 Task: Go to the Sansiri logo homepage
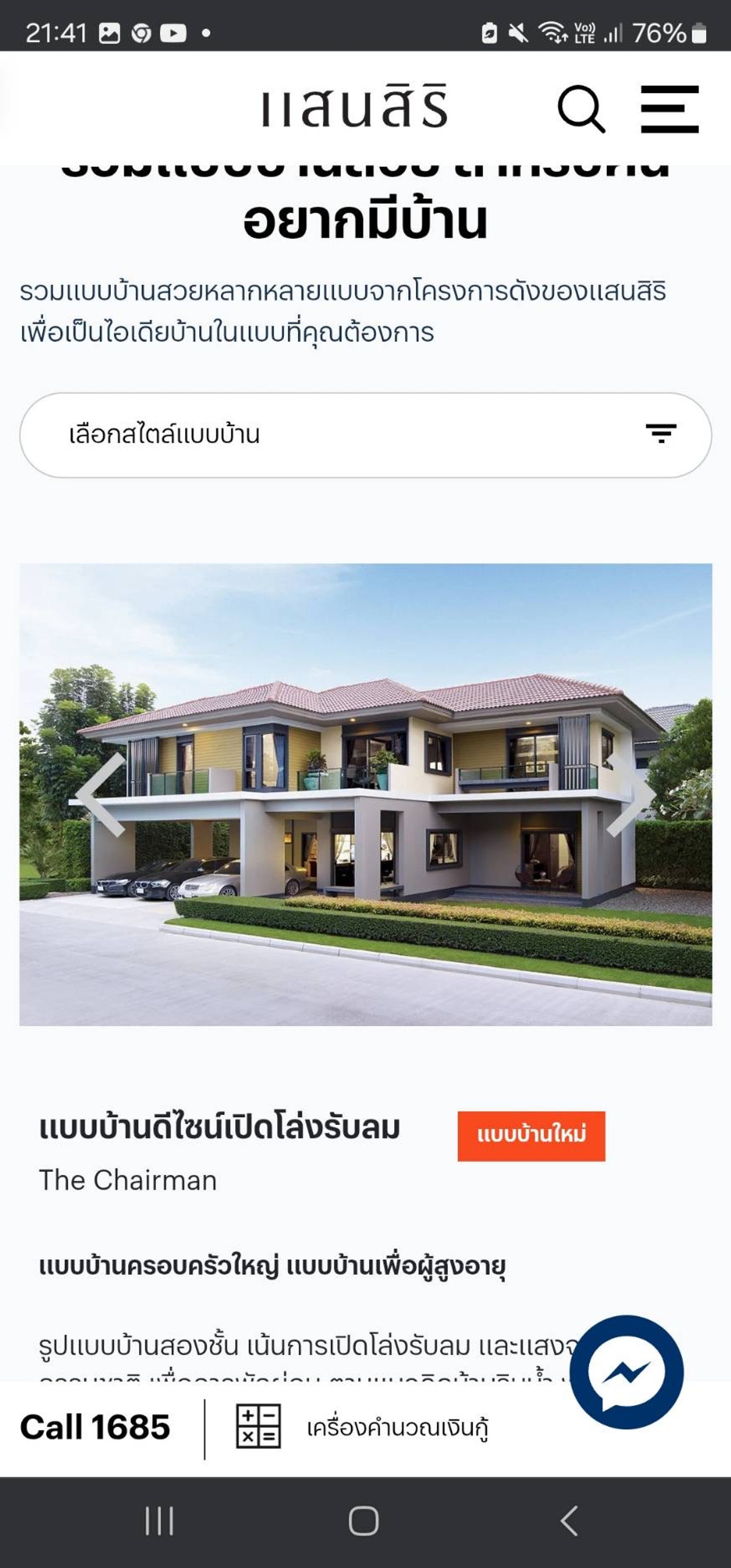click(x=355, y=107)
